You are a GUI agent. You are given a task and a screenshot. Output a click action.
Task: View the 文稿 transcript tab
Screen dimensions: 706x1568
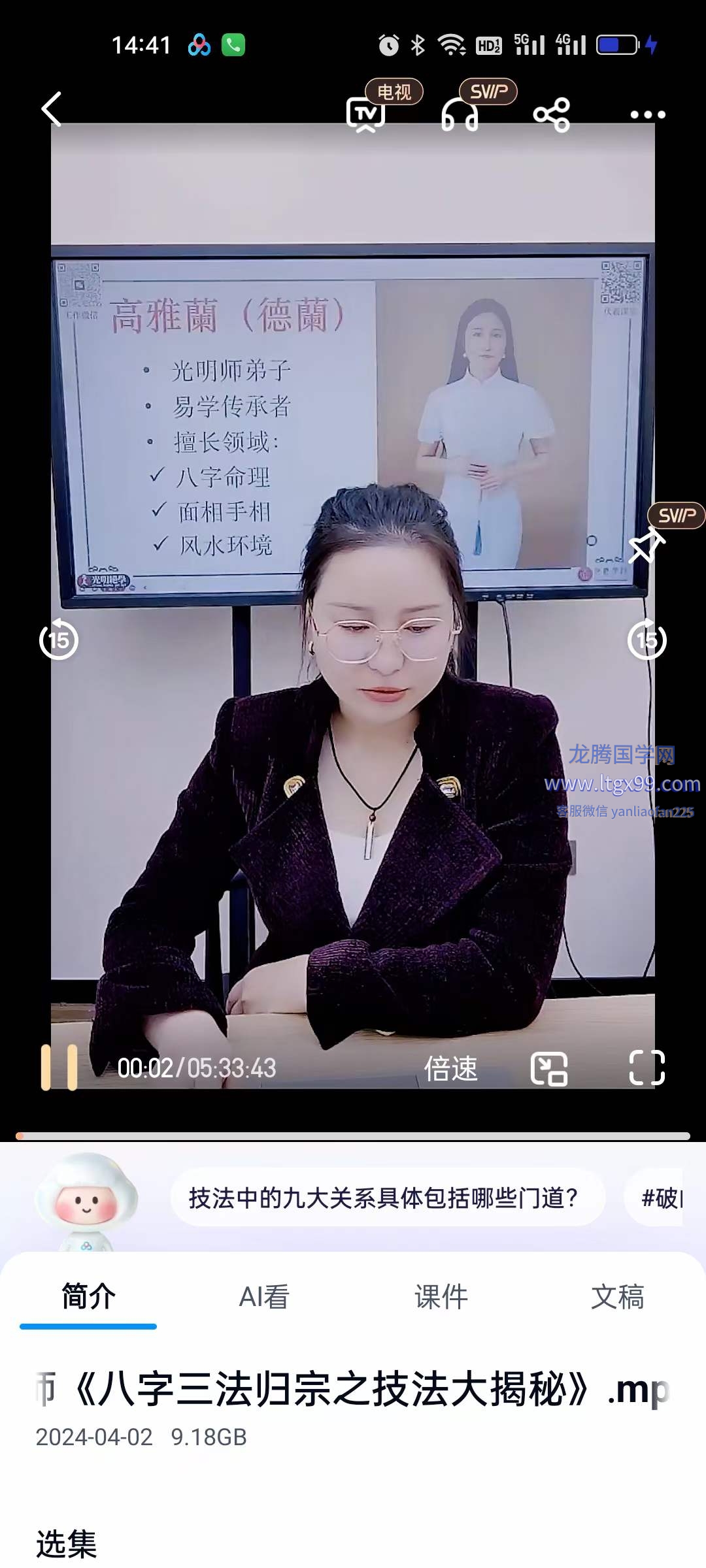pos(617,1297)
